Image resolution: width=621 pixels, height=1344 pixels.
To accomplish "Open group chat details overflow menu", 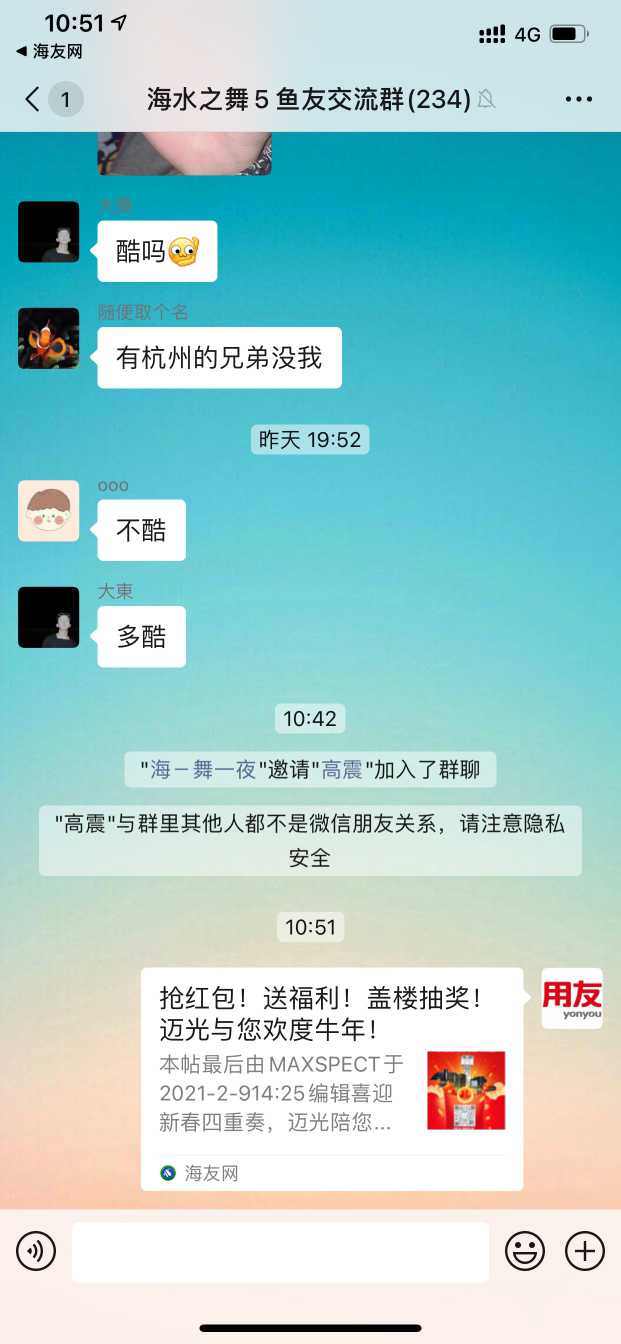I will click(x=579, y=99).
